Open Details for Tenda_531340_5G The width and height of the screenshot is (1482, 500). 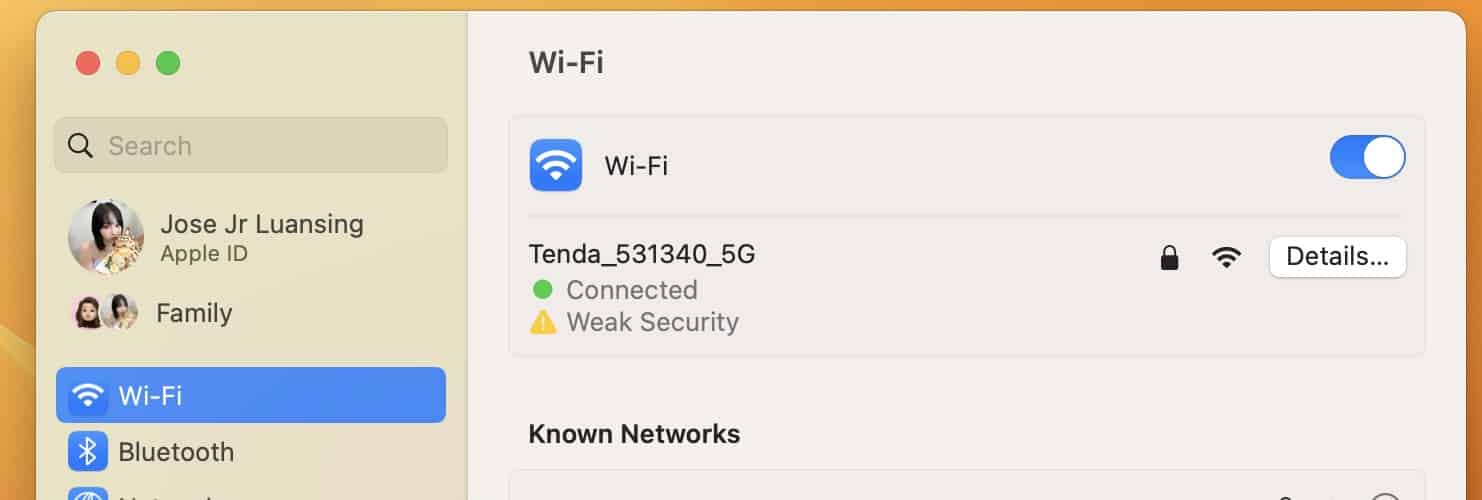tap(1337, 257)
